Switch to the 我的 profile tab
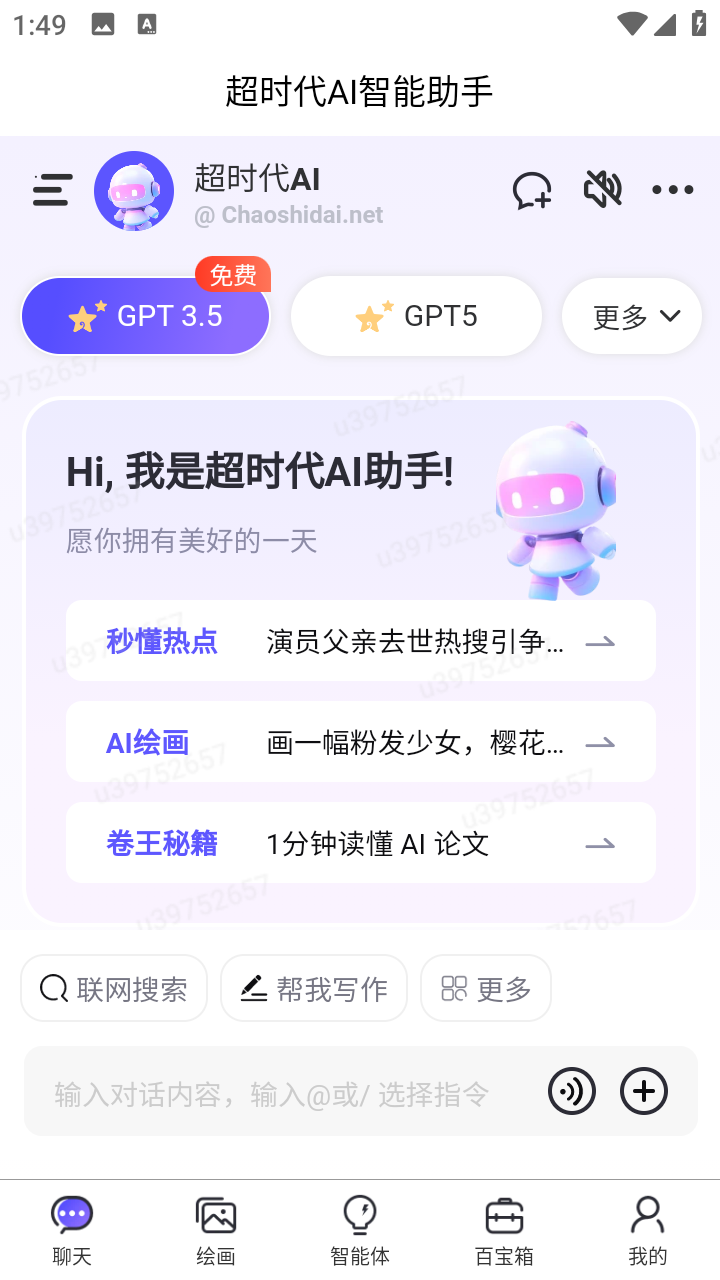 (648, 1230)
